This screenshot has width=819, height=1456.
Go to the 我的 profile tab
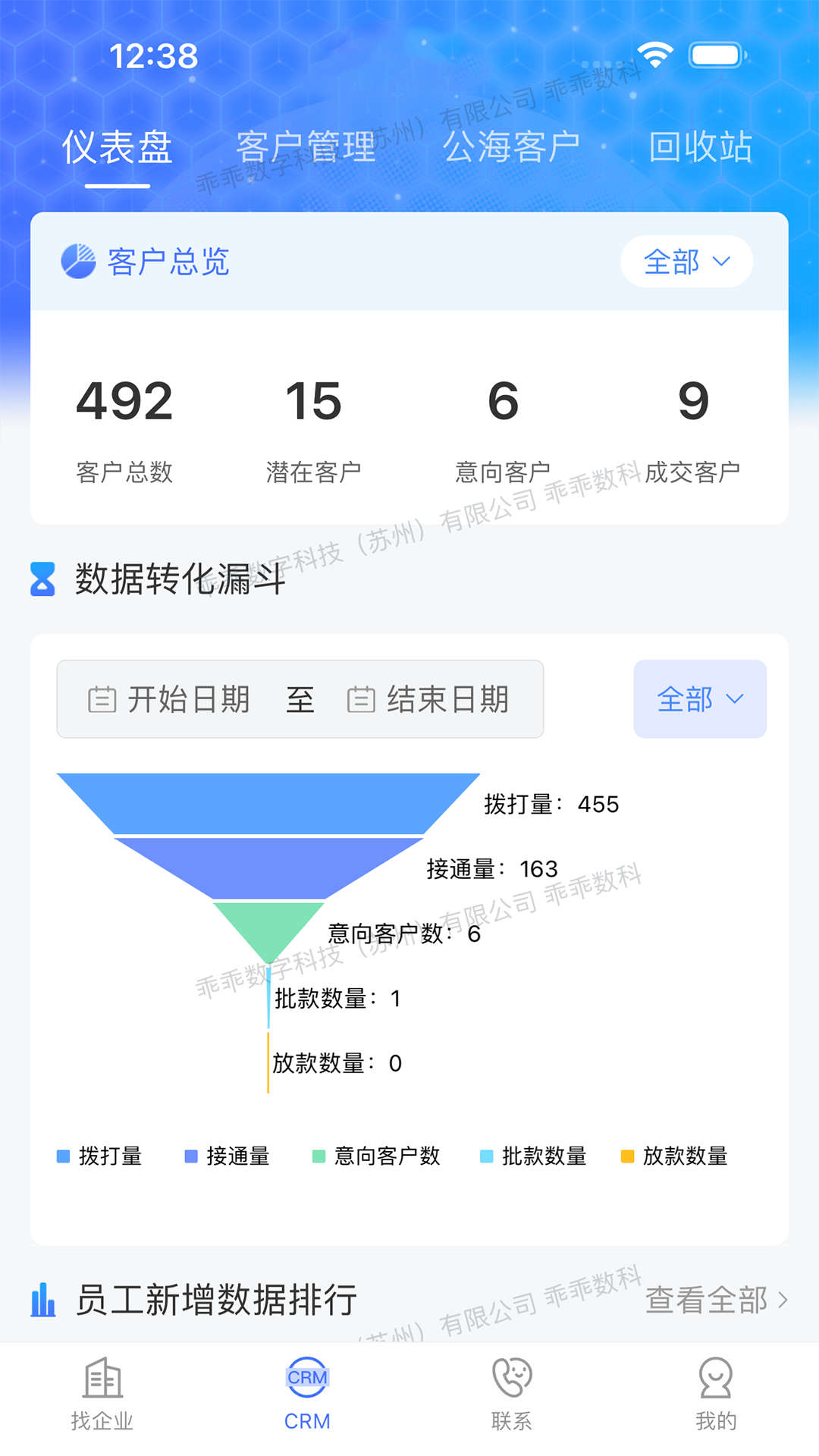pos(716,1395)
